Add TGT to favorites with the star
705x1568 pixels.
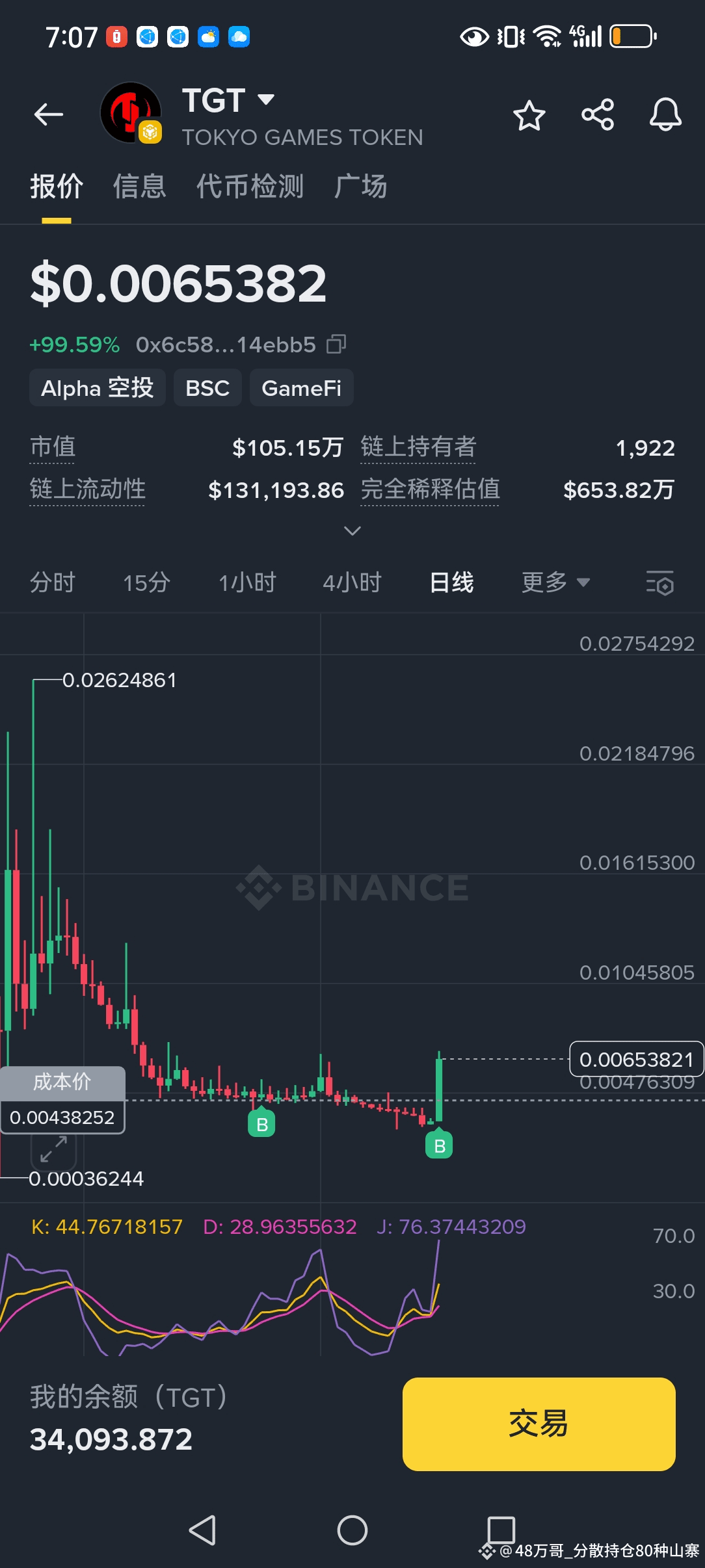point(529,116)
